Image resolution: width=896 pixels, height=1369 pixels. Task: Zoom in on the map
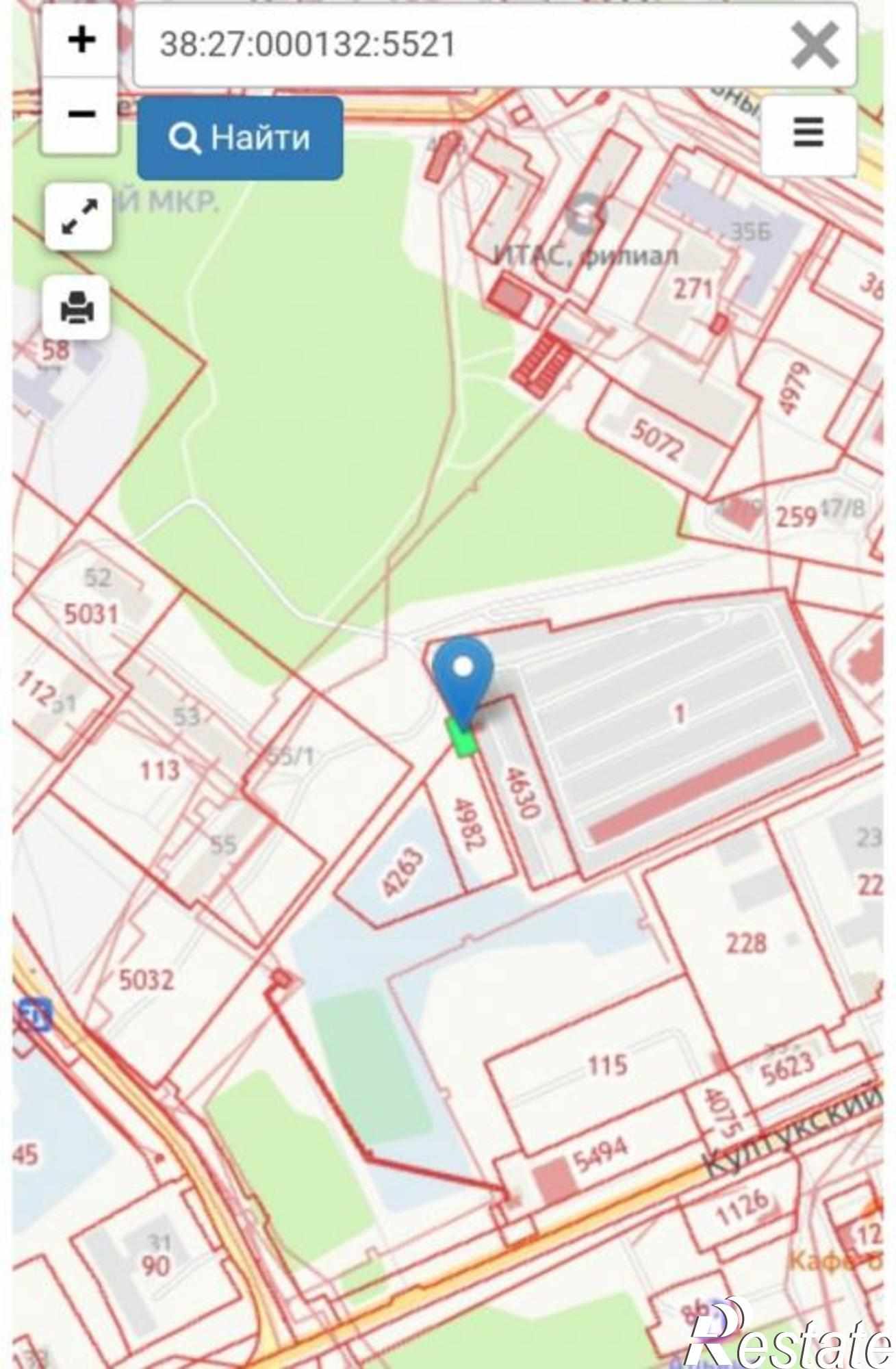click(81, 40)
